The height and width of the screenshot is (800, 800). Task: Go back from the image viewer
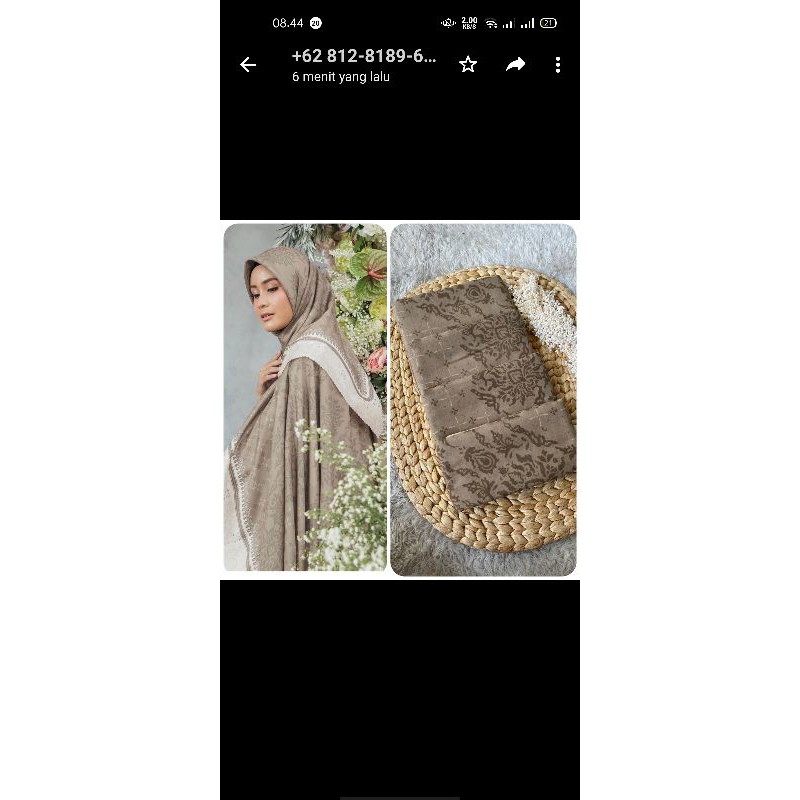(248, 65)
